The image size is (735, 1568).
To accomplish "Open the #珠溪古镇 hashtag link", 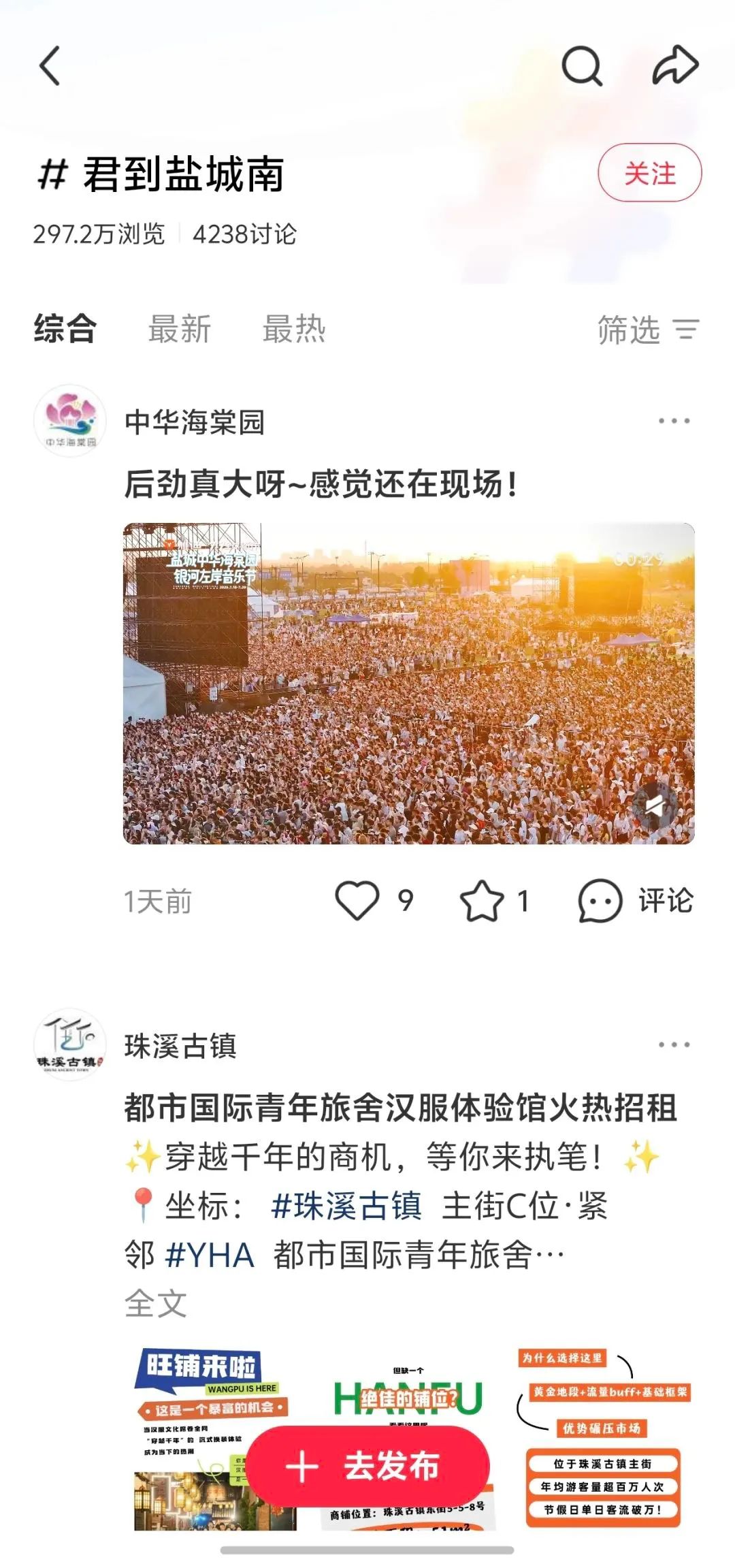I will 346,1206.
